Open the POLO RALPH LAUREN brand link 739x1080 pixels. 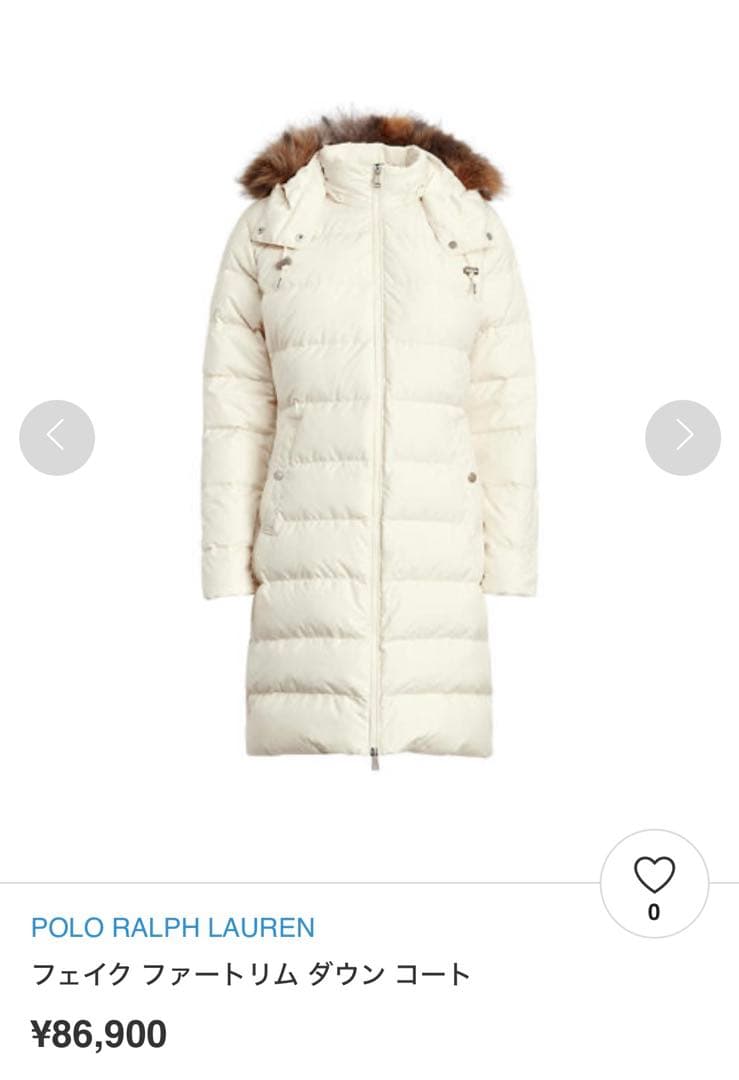[x=173, y=927]
